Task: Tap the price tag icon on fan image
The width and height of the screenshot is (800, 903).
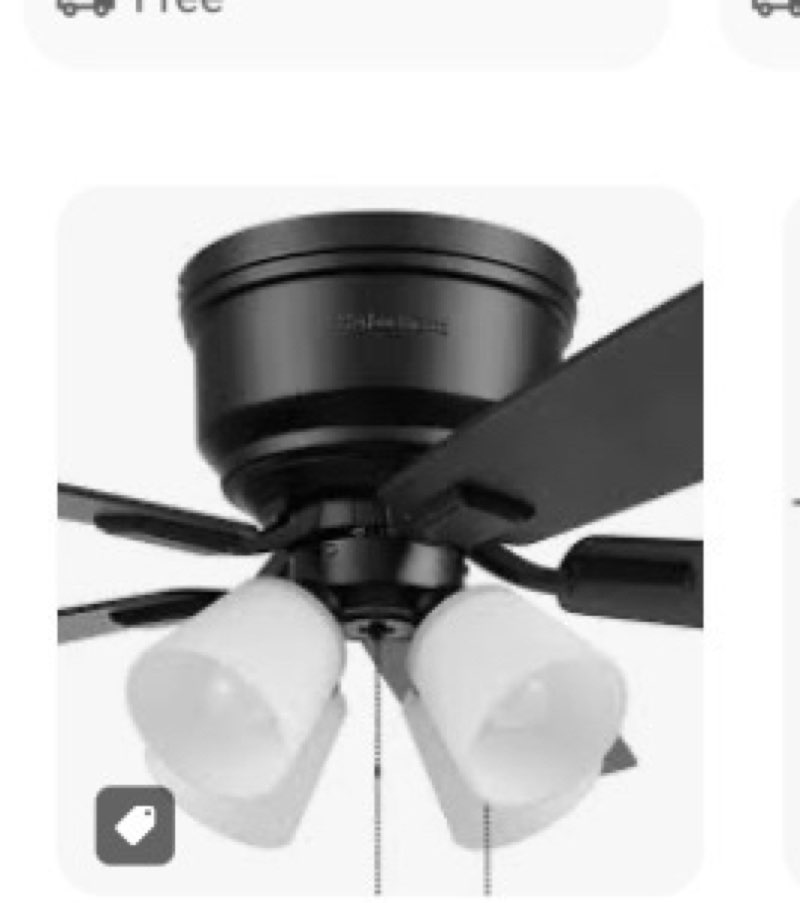Action: [135, 825]
